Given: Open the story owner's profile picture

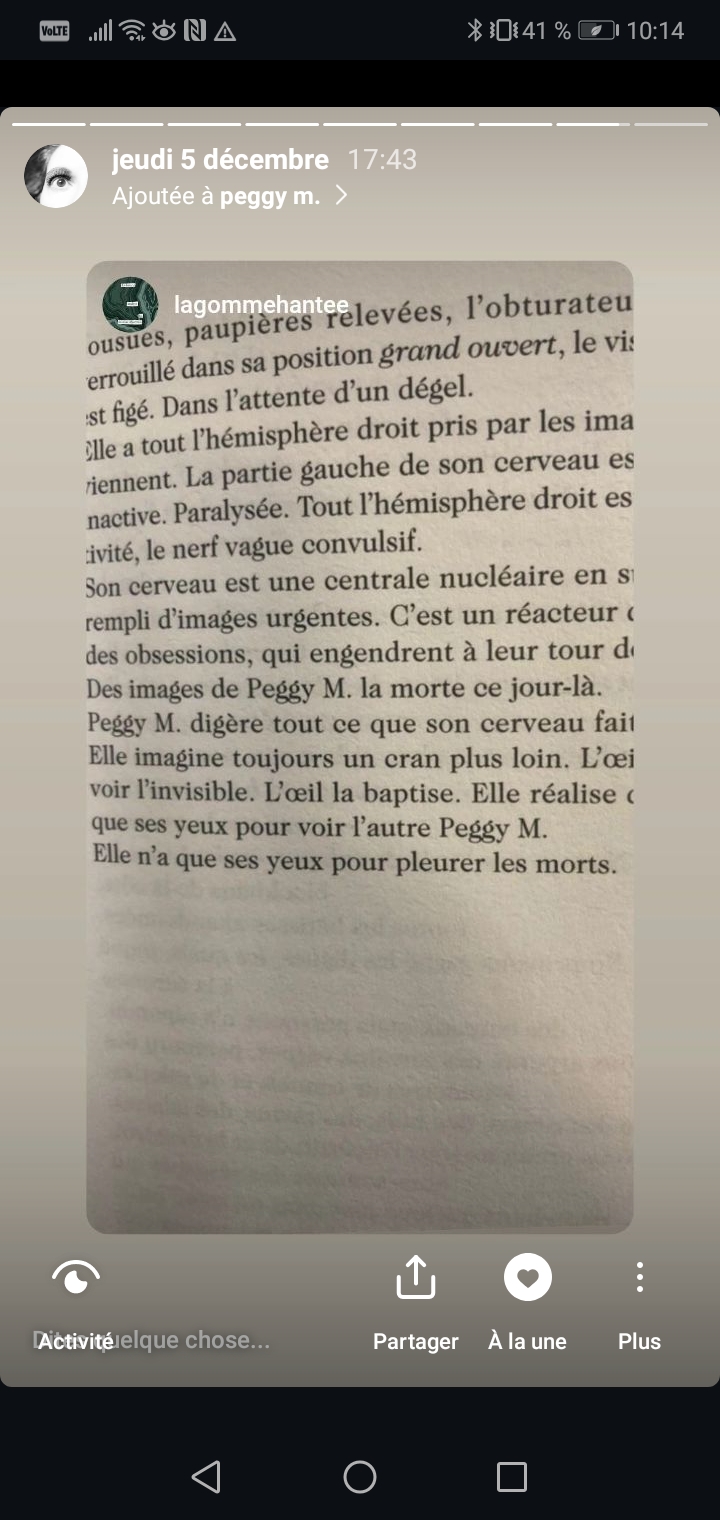Looking at the screenshot, I should pyautogui.click(x=56, y=176).
